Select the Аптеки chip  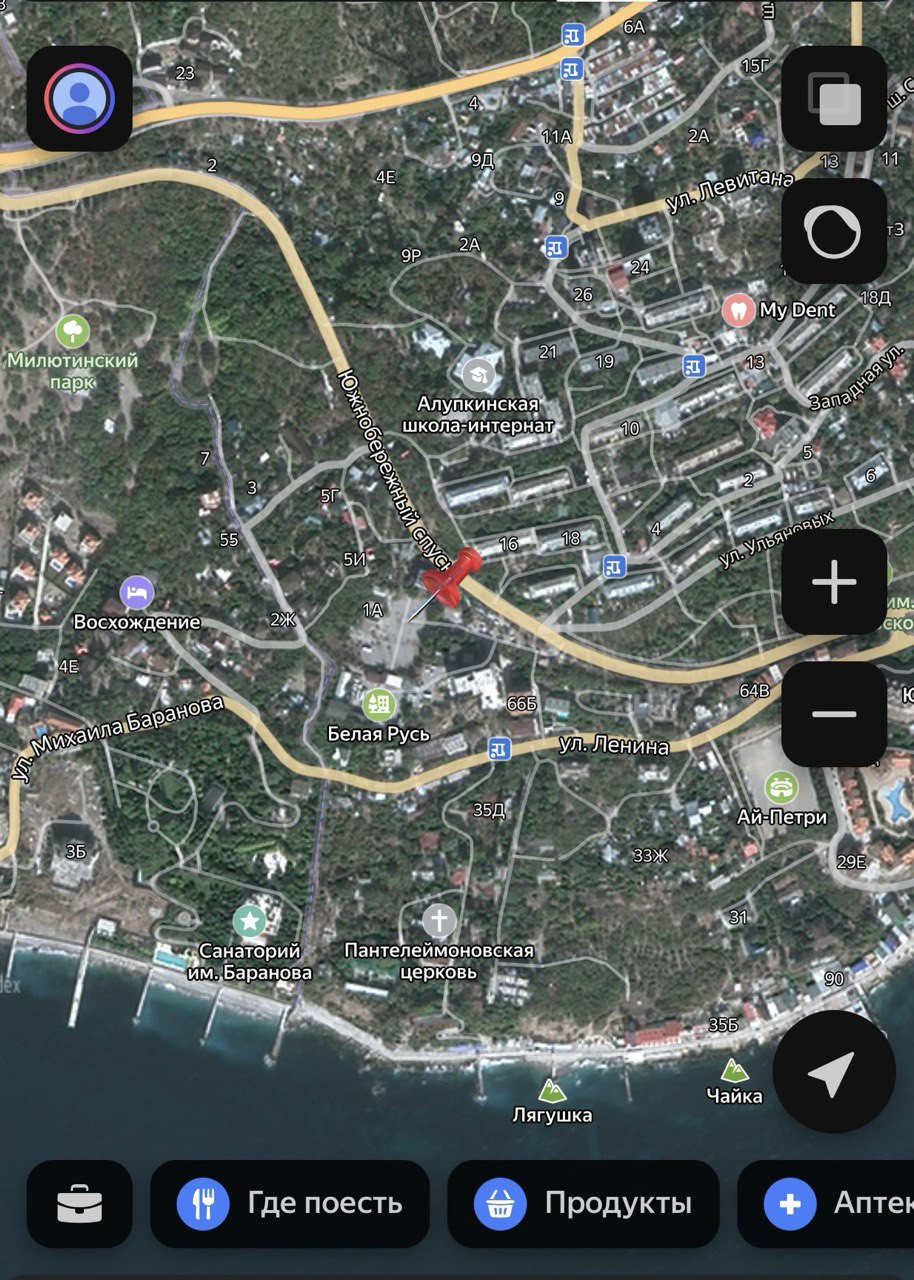tap(830, 1203)
